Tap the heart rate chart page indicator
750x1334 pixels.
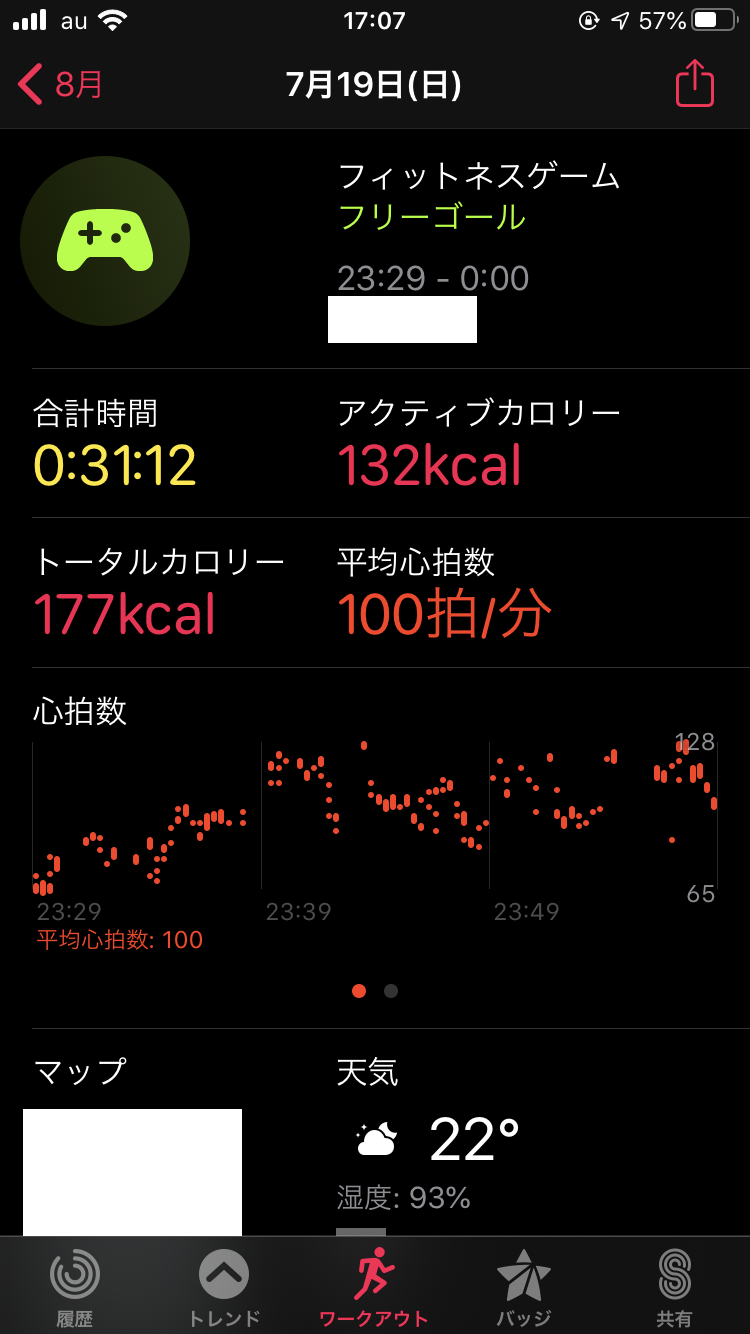tap(375, 991)
